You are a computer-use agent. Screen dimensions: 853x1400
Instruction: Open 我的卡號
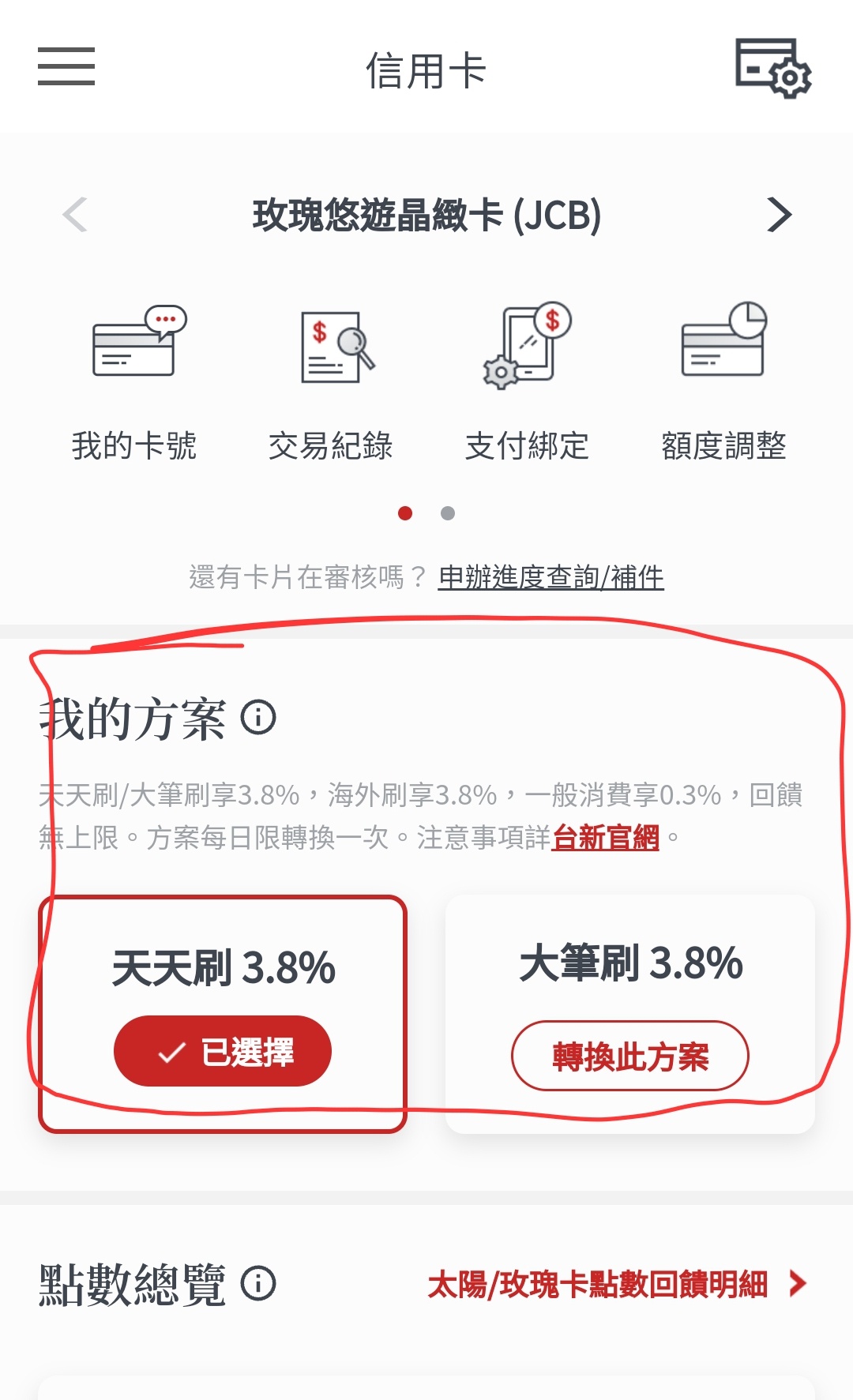134,383
